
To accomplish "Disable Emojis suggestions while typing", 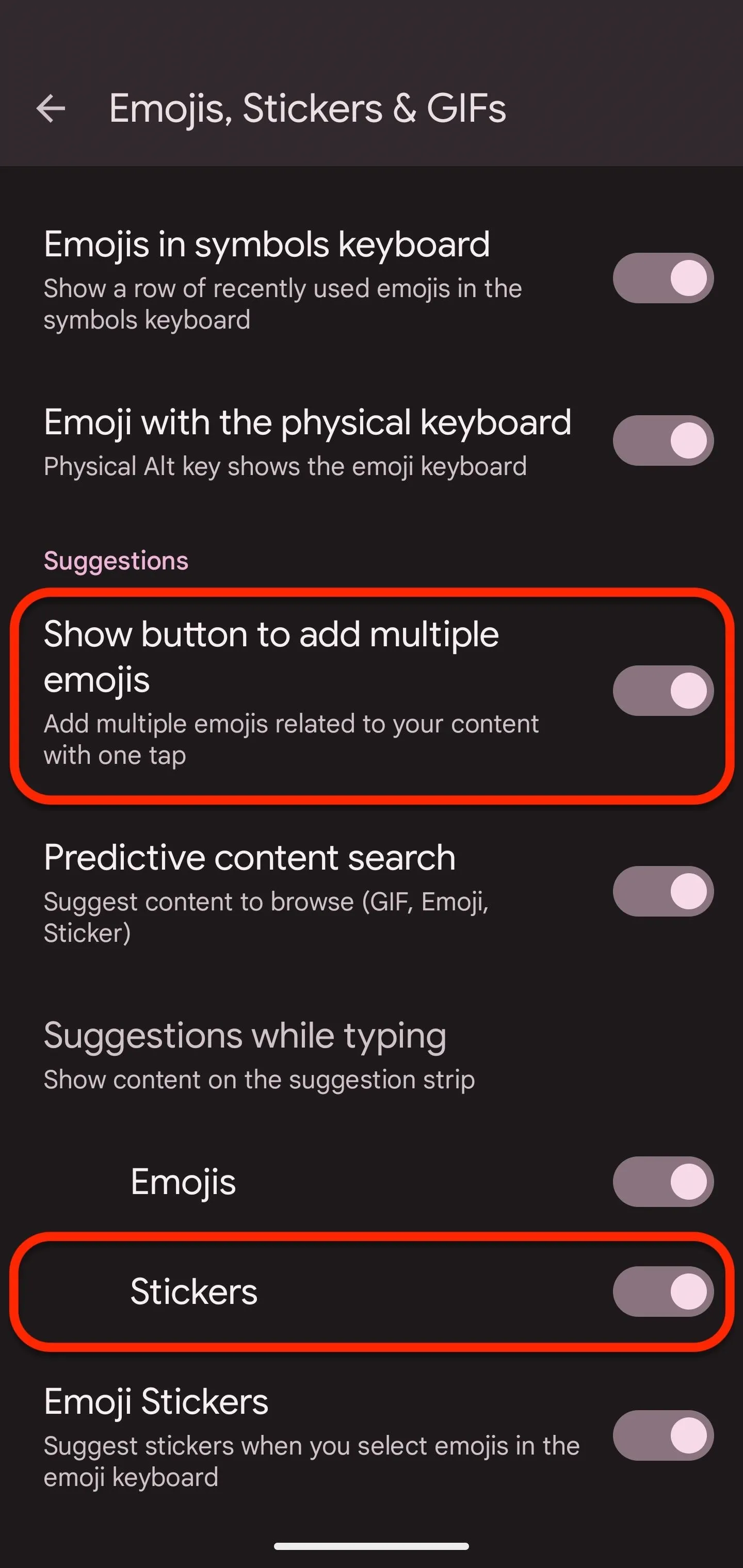I will click(x=663, y=1182).
